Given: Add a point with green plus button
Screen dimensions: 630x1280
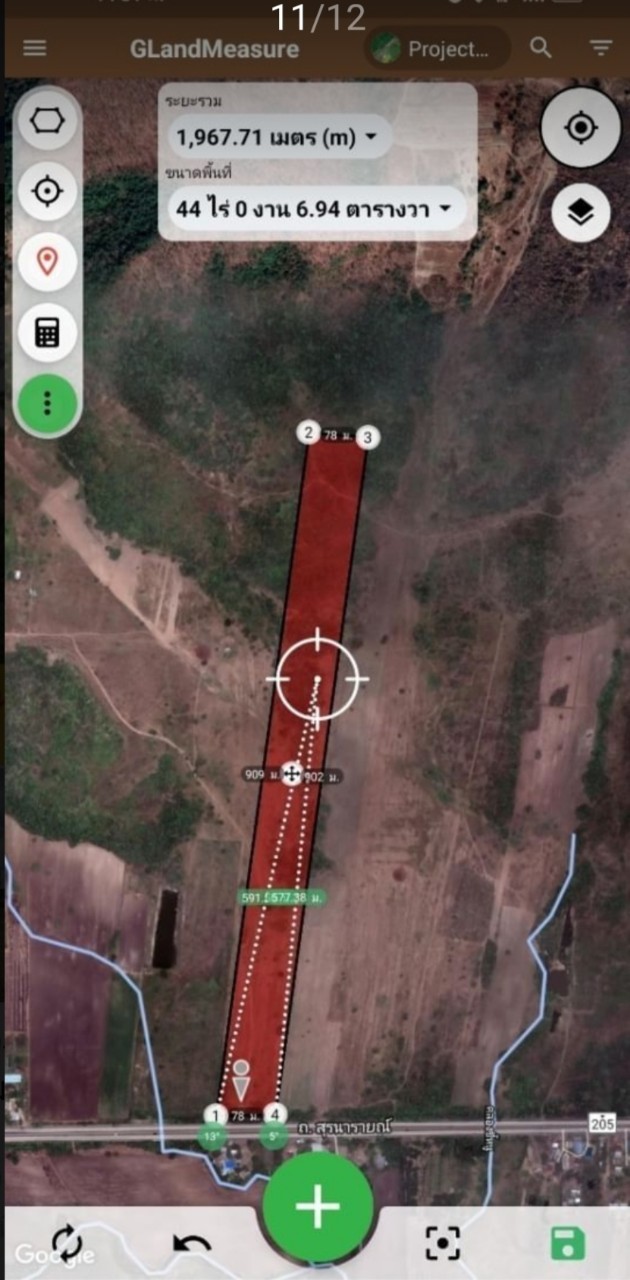Looking at the screenshot, I should [x=318, y=1208].
